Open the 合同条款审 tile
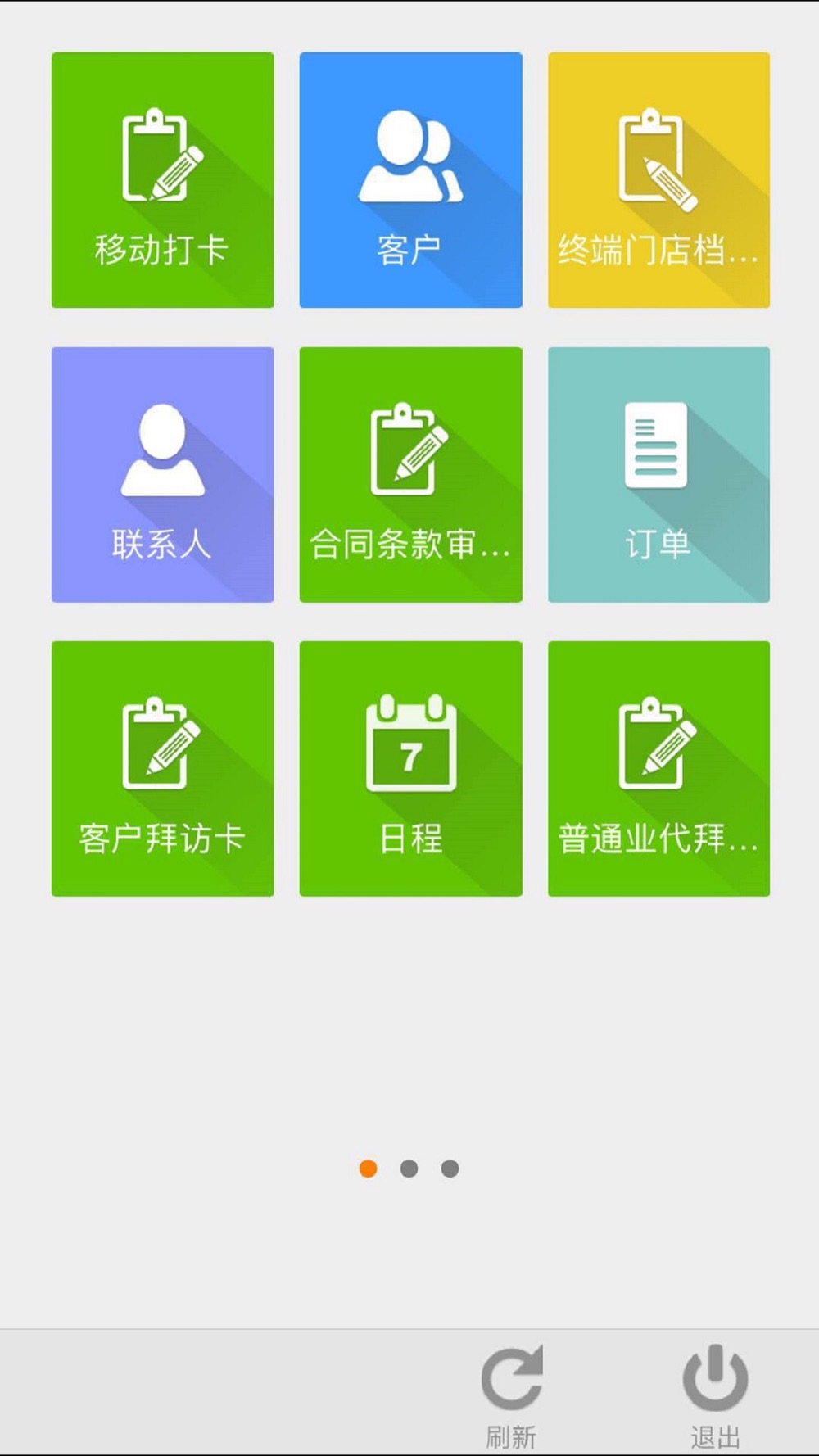 pos(410,474)
